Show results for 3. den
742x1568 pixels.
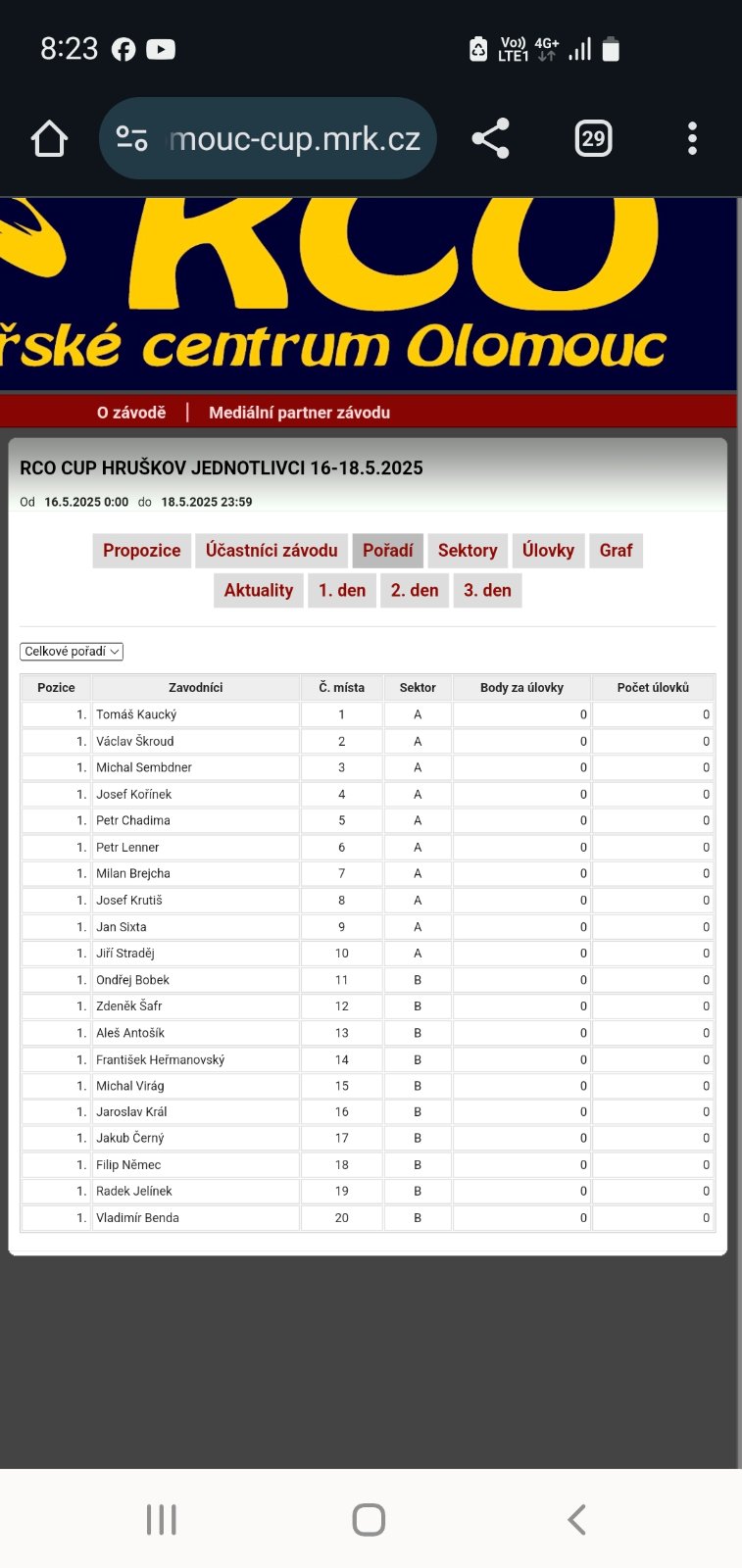[x=487, y=591]
